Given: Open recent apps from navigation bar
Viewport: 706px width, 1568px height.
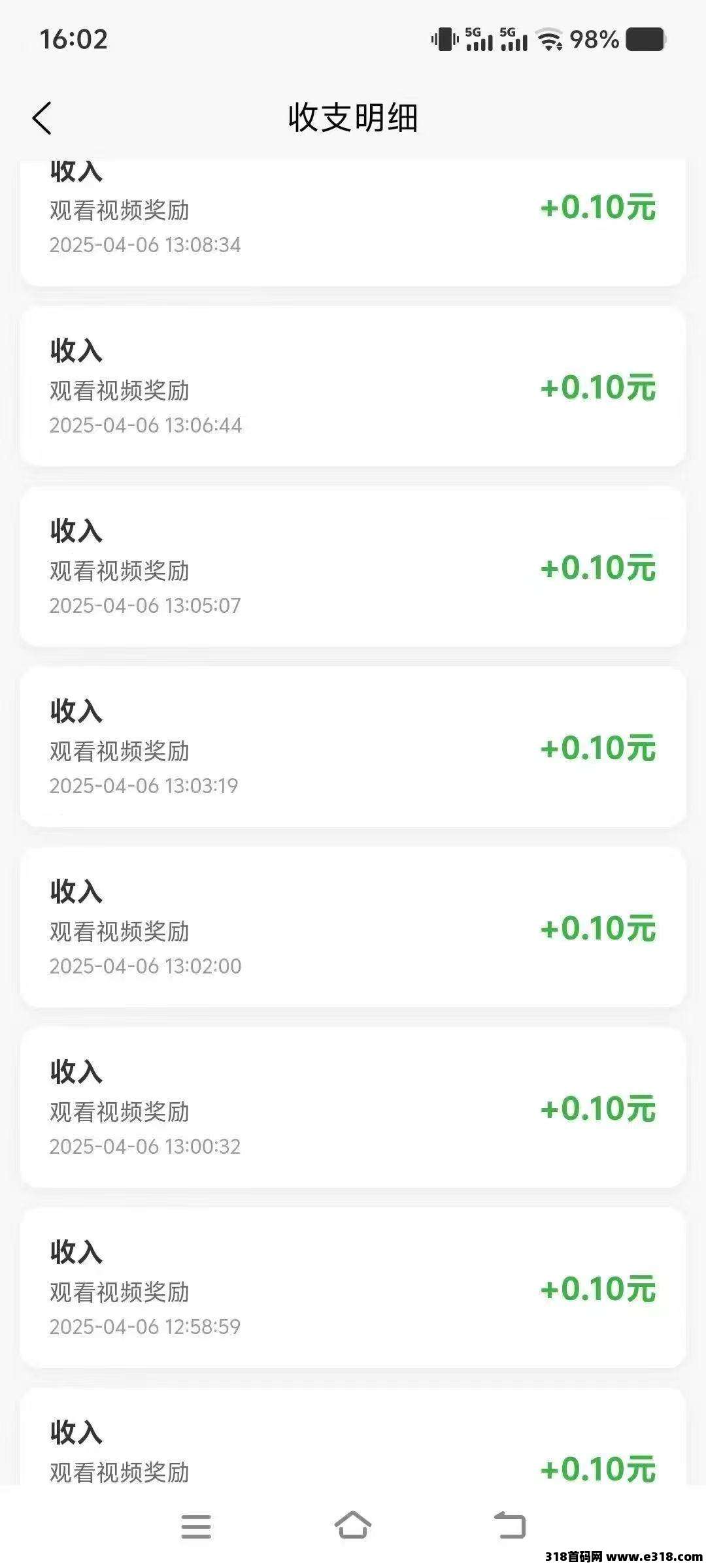Looking at the screenshot, I should coord(196,1527).
